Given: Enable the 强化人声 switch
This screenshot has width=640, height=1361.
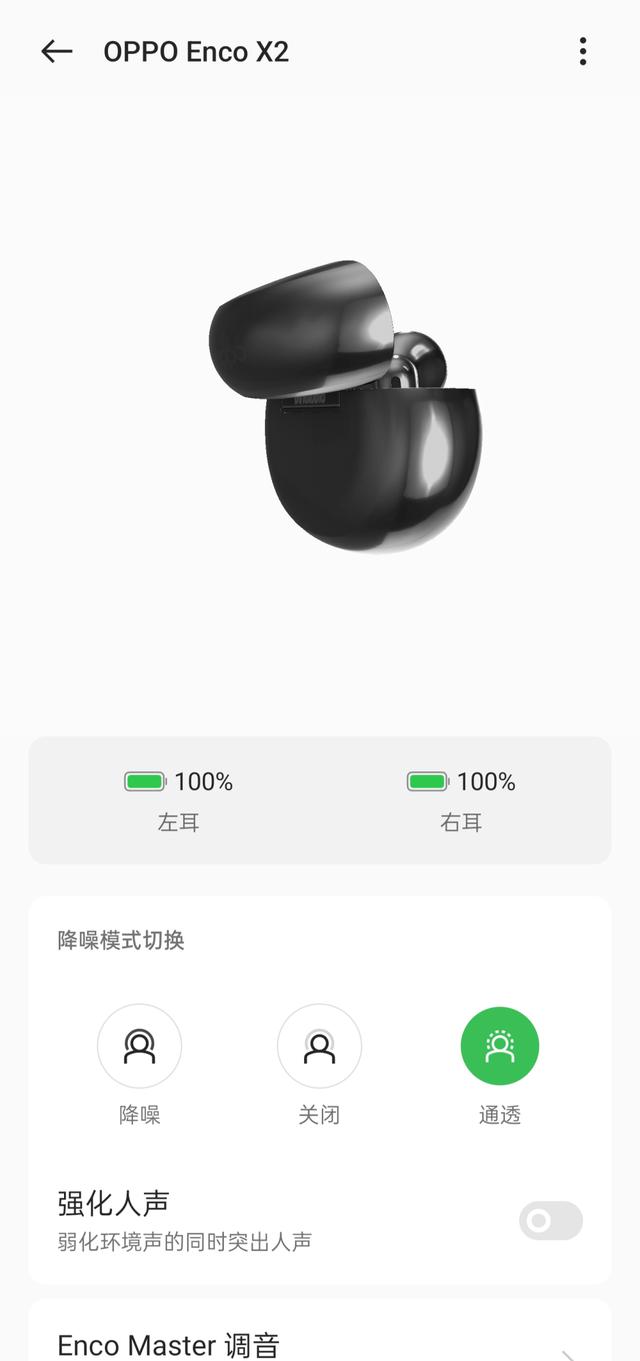Looking at the screenshot, I should (551, 1220).
